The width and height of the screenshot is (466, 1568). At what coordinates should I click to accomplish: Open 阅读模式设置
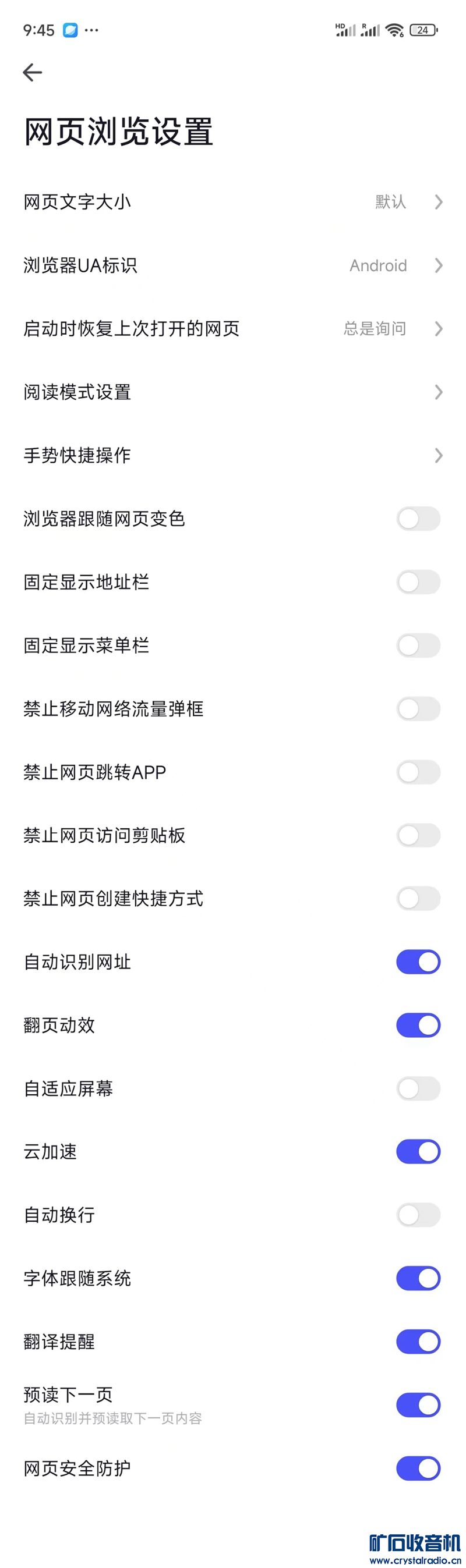pos(232,392)
